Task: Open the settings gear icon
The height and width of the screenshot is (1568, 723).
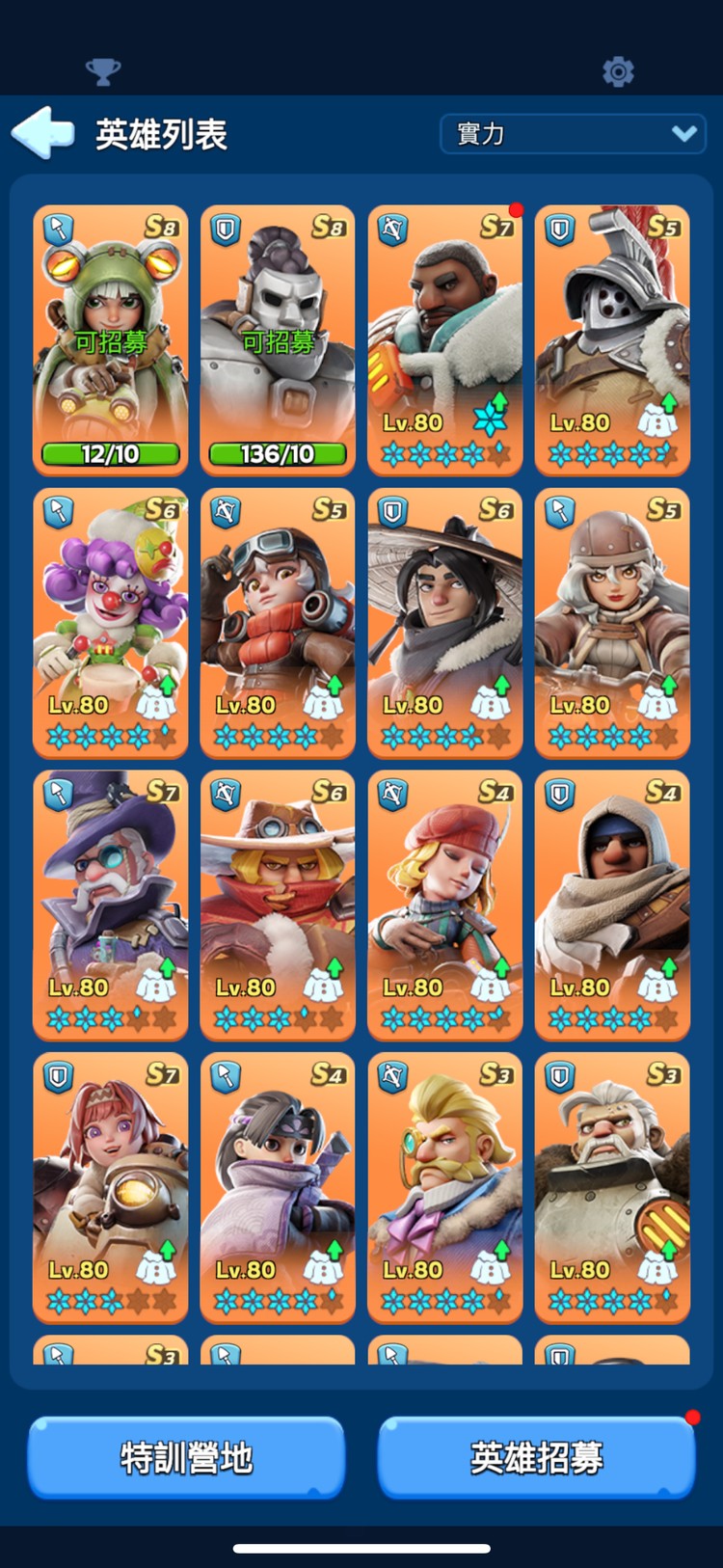Action: tap(618, 71)
